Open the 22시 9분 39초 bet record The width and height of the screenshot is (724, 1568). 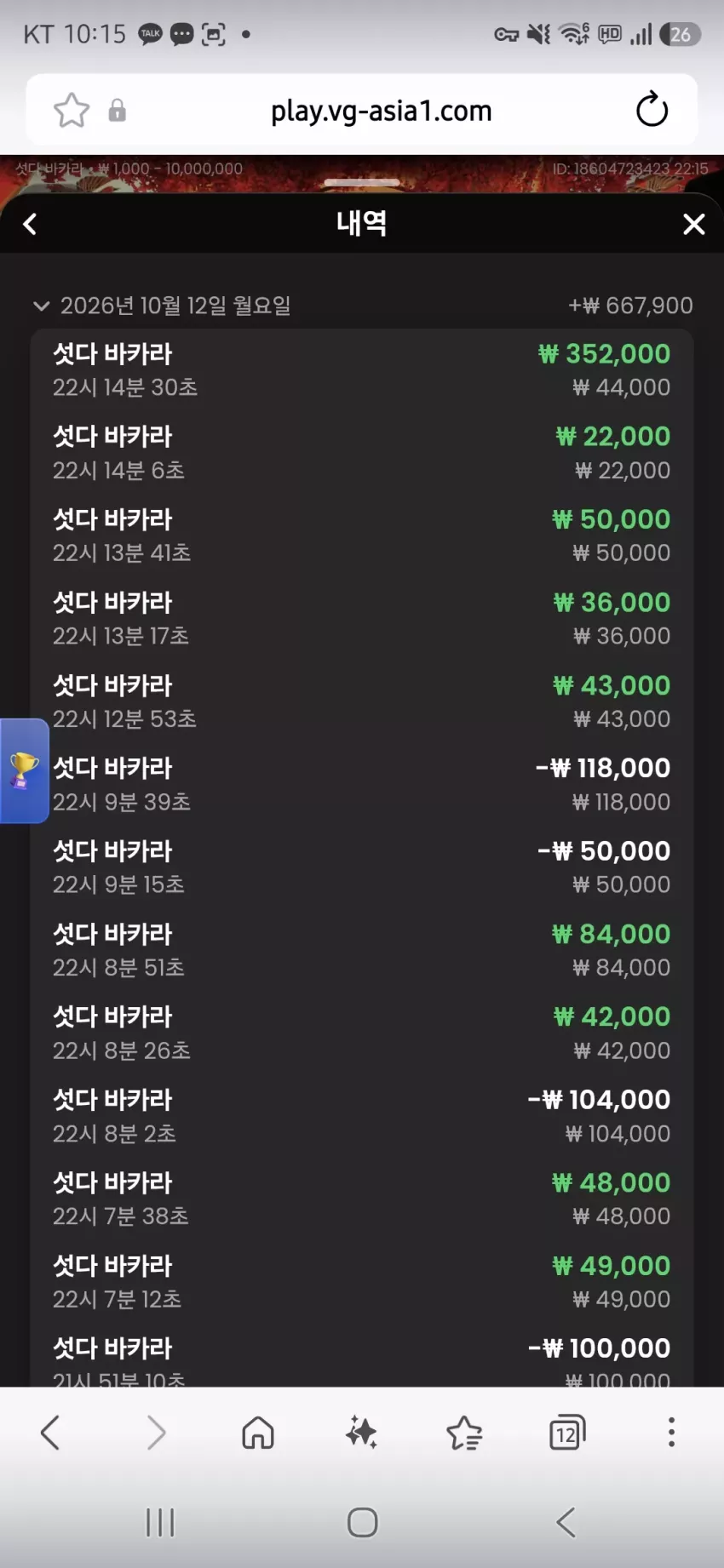[362, 784]
